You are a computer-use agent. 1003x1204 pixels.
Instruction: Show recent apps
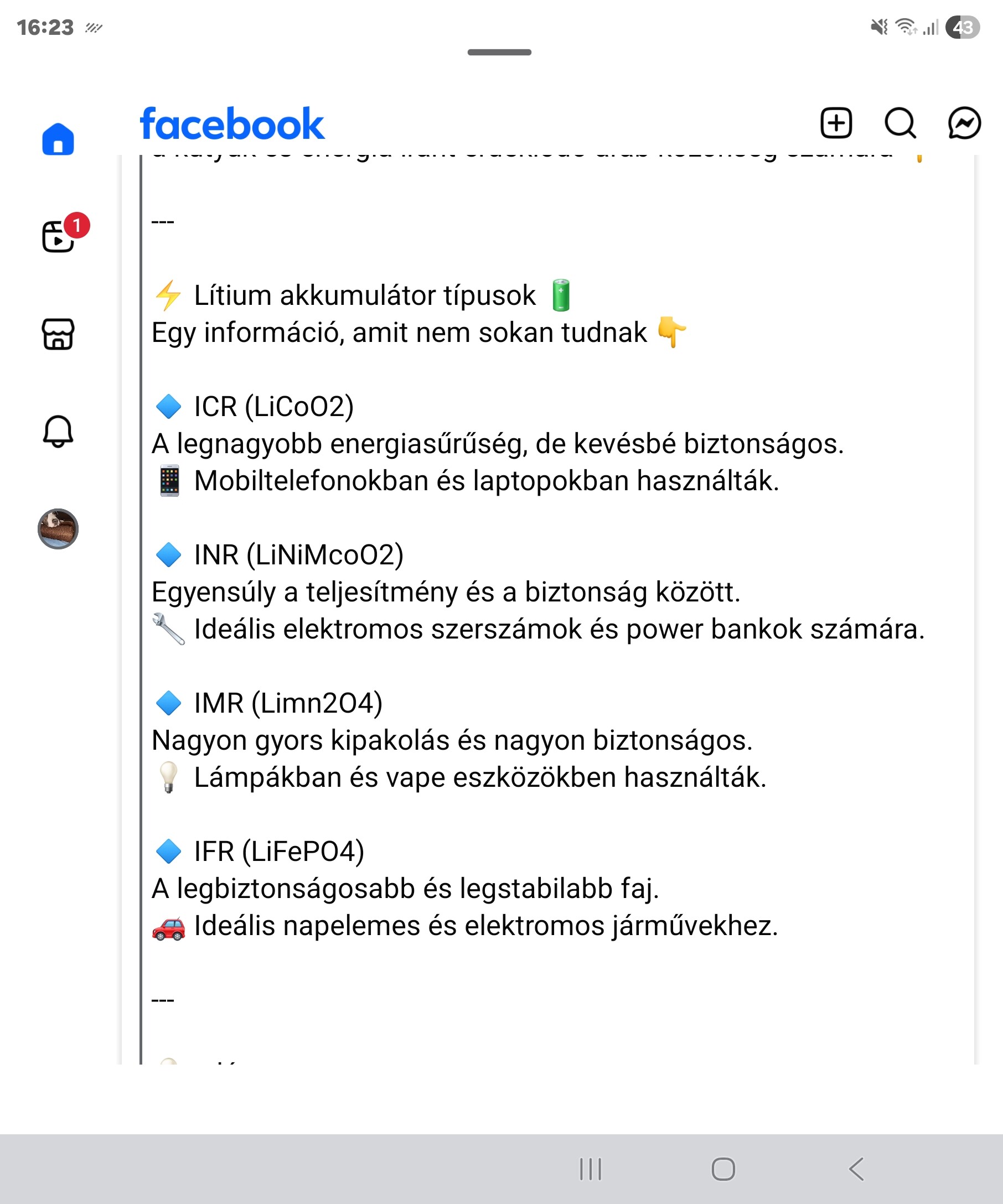(x=590, y=1169)
